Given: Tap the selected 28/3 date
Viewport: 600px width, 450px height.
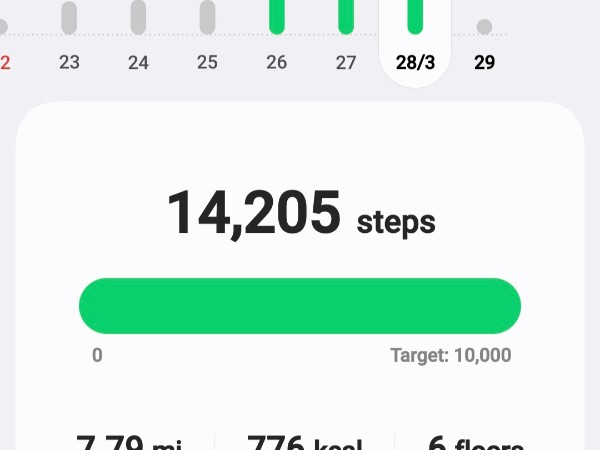Looking at the screenshot, I should pos(415,62).
